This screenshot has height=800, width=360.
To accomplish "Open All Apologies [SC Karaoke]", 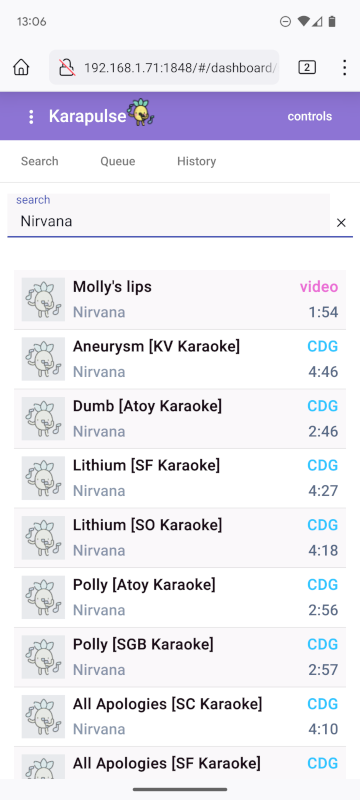I will click(180, 717).
